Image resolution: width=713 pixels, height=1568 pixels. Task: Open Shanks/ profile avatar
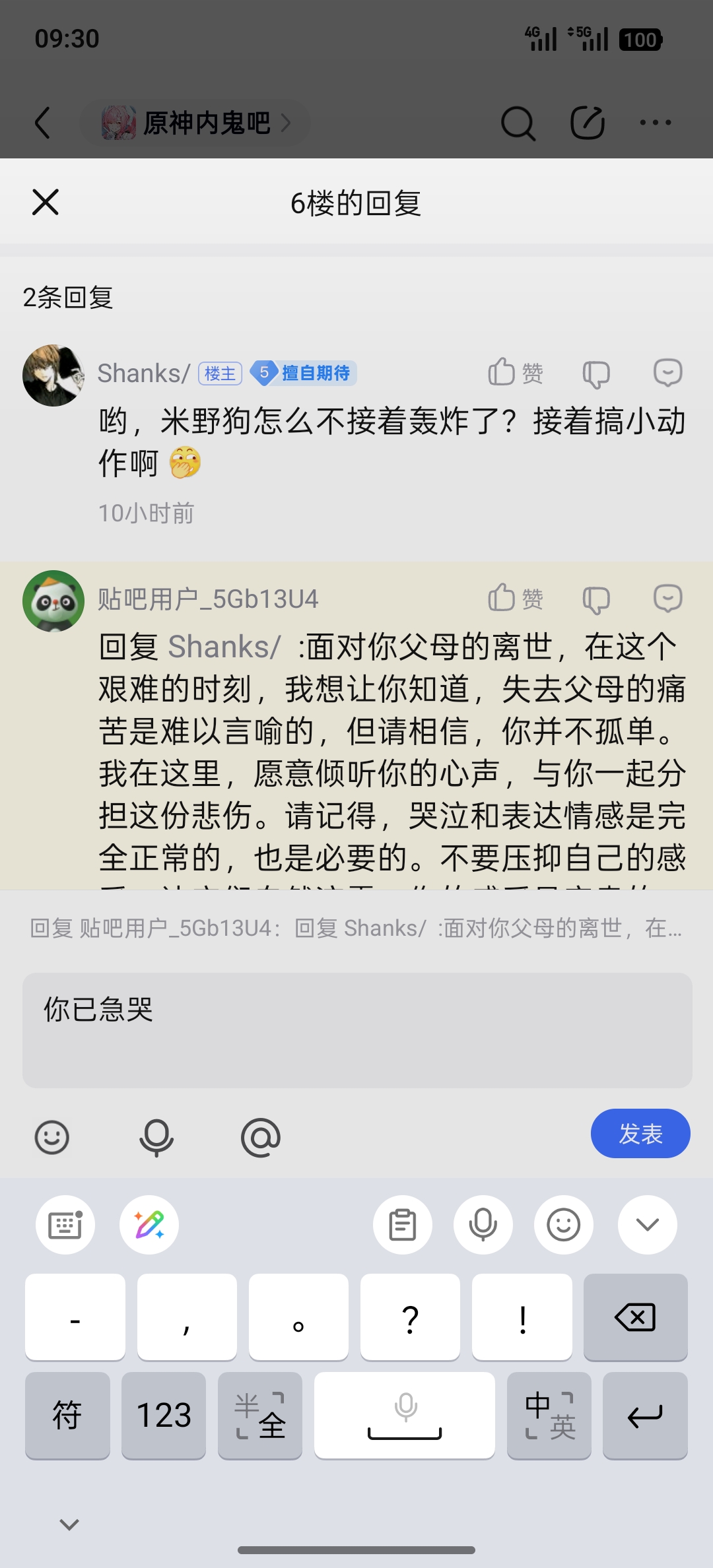53,375
